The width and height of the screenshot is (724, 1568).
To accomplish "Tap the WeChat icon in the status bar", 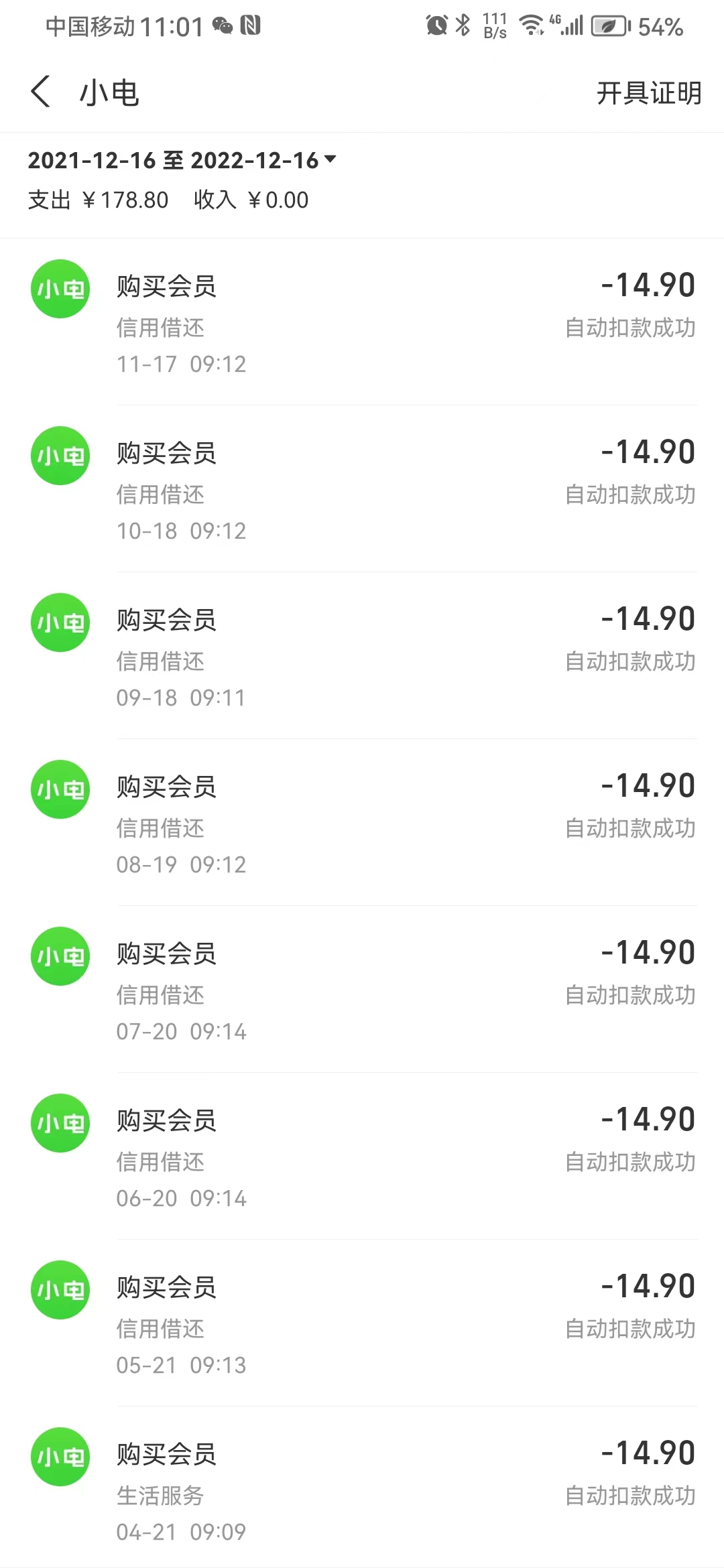I will pyautogui.click(x=221, y=27).
